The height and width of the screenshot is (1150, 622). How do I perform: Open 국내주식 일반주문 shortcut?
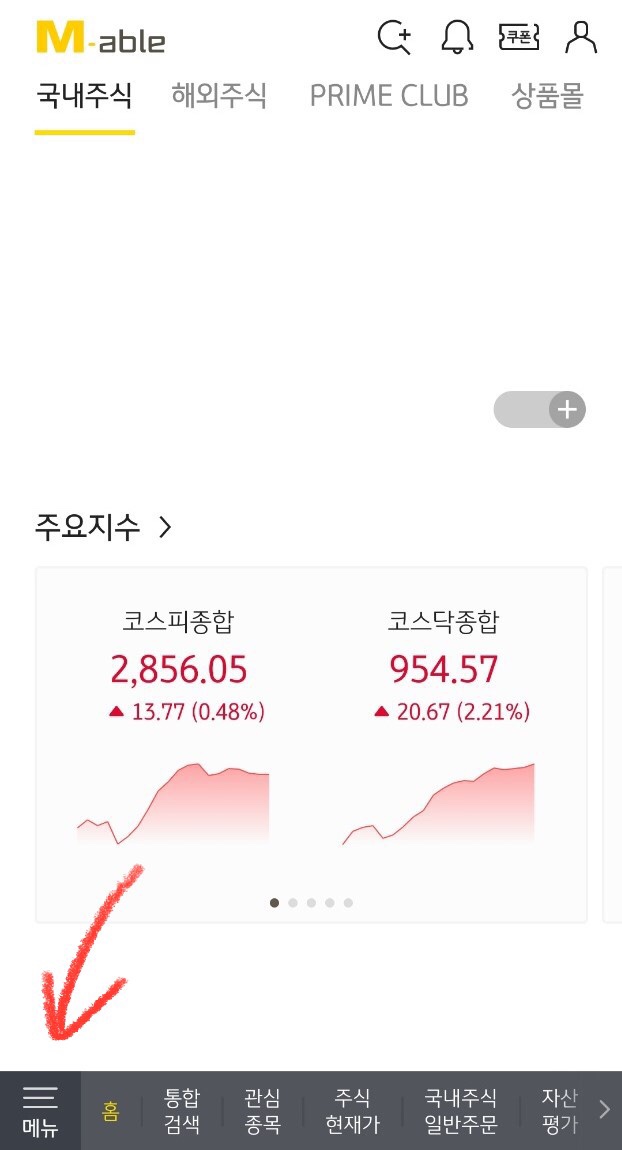click(x=461, y=1110)
